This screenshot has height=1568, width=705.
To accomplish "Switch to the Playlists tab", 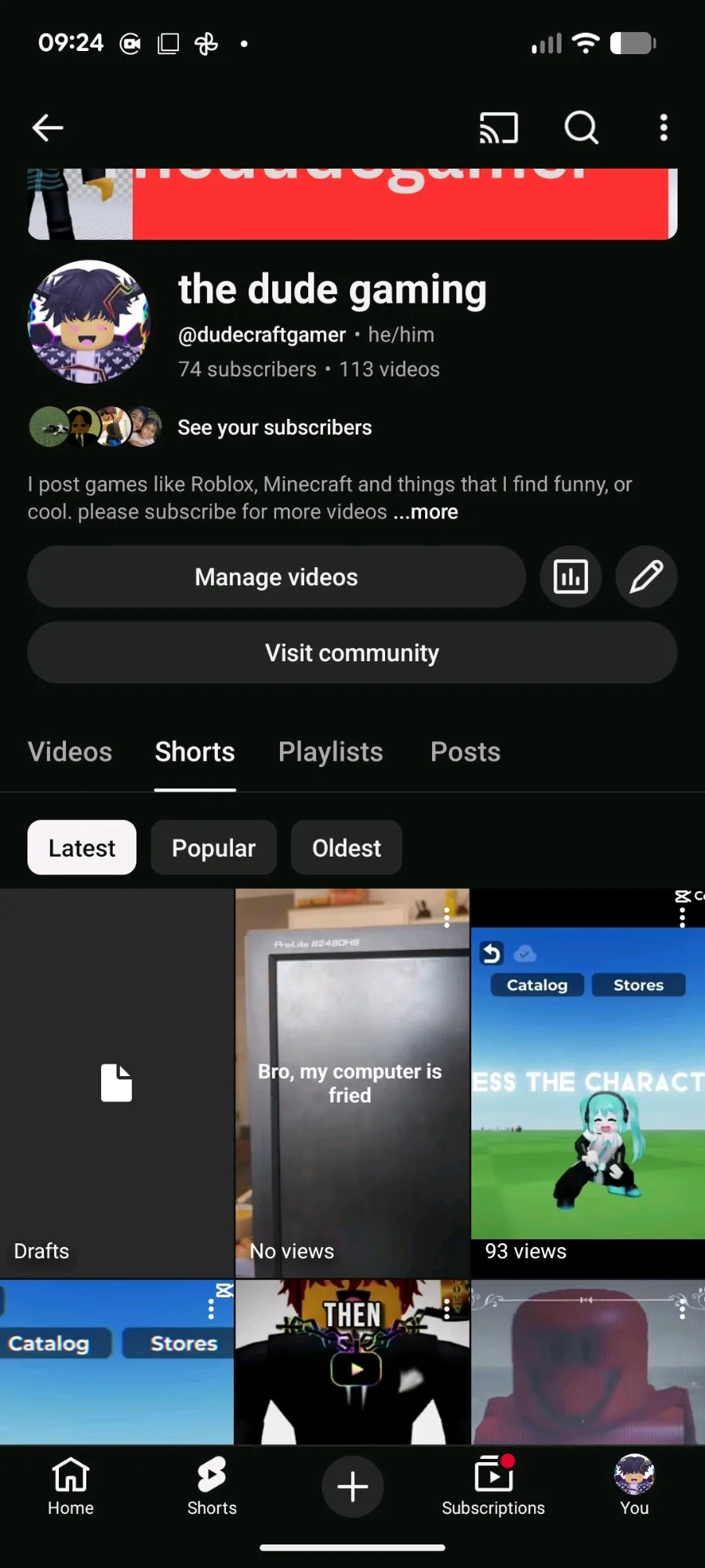I will click(x=330, y=751).
